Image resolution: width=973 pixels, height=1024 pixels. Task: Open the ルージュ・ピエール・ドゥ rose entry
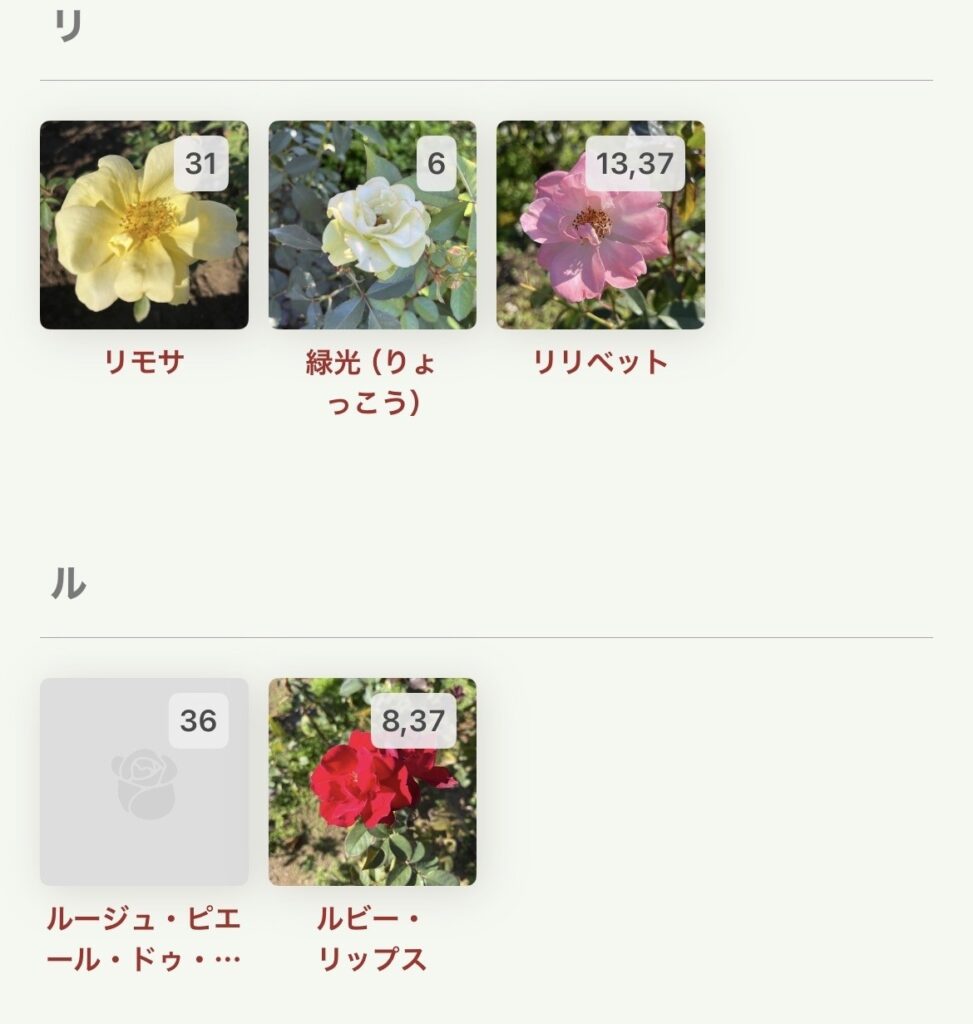click(x=144, y=782)
